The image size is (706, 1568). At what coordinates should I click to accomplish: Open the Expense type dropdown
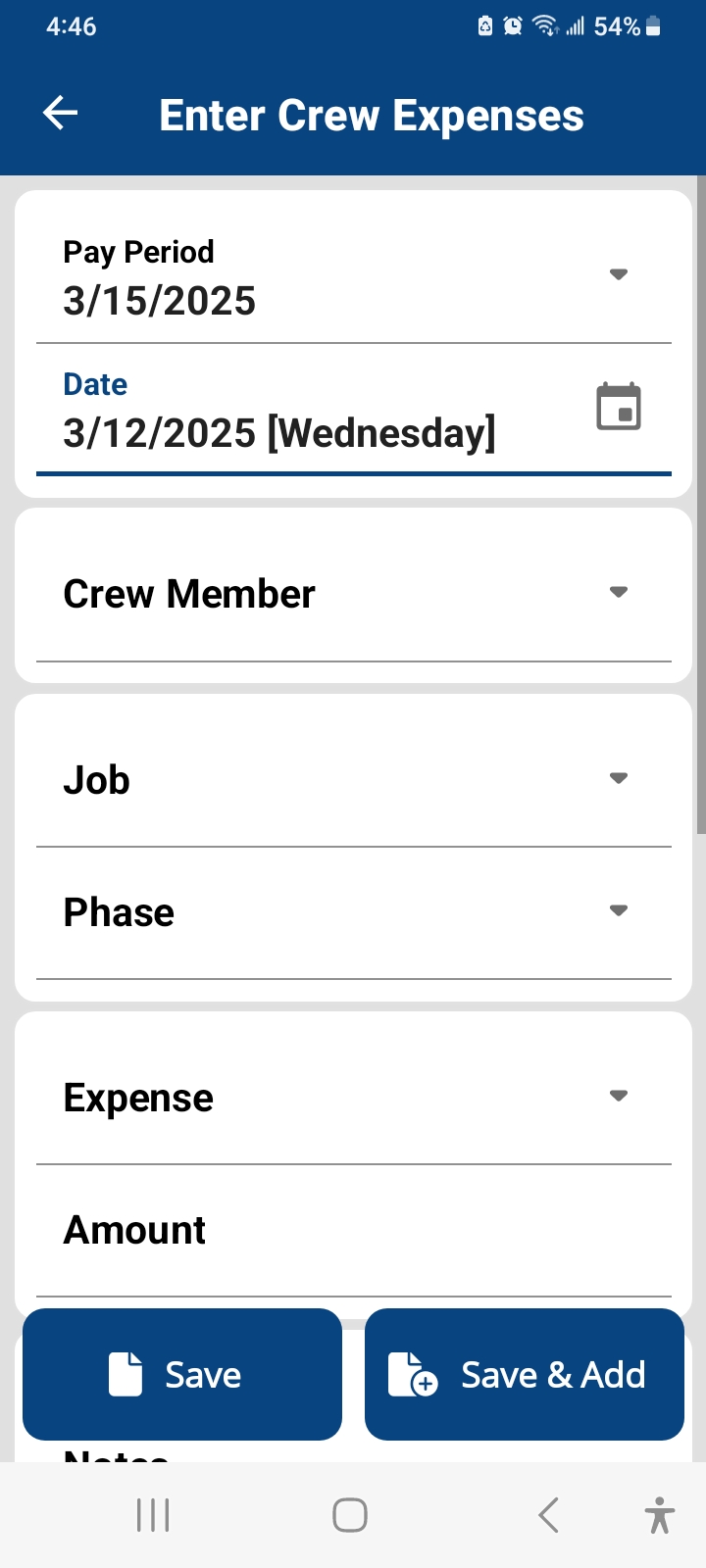354,1099
